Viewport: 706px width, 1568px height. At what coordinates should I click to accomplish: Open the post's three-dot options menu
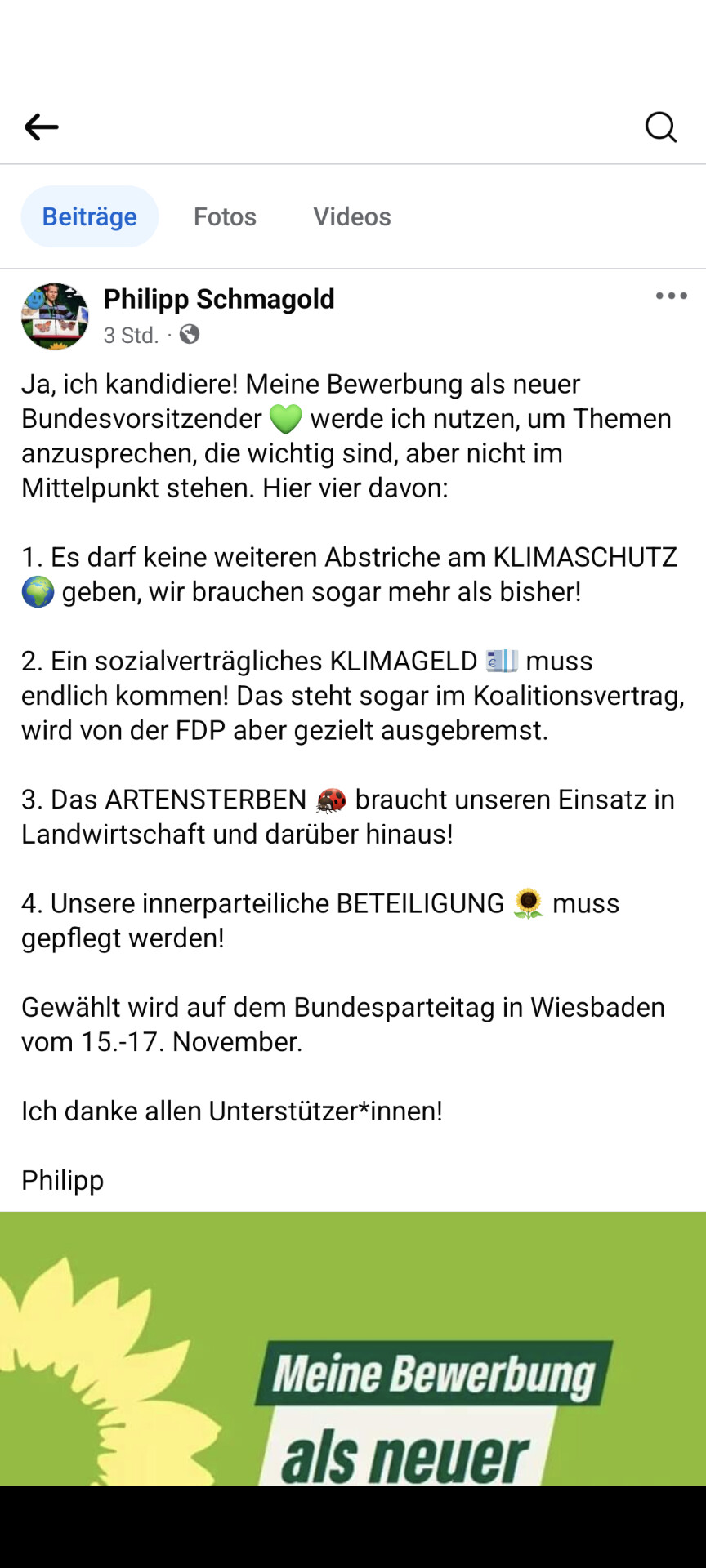(671, 296)
